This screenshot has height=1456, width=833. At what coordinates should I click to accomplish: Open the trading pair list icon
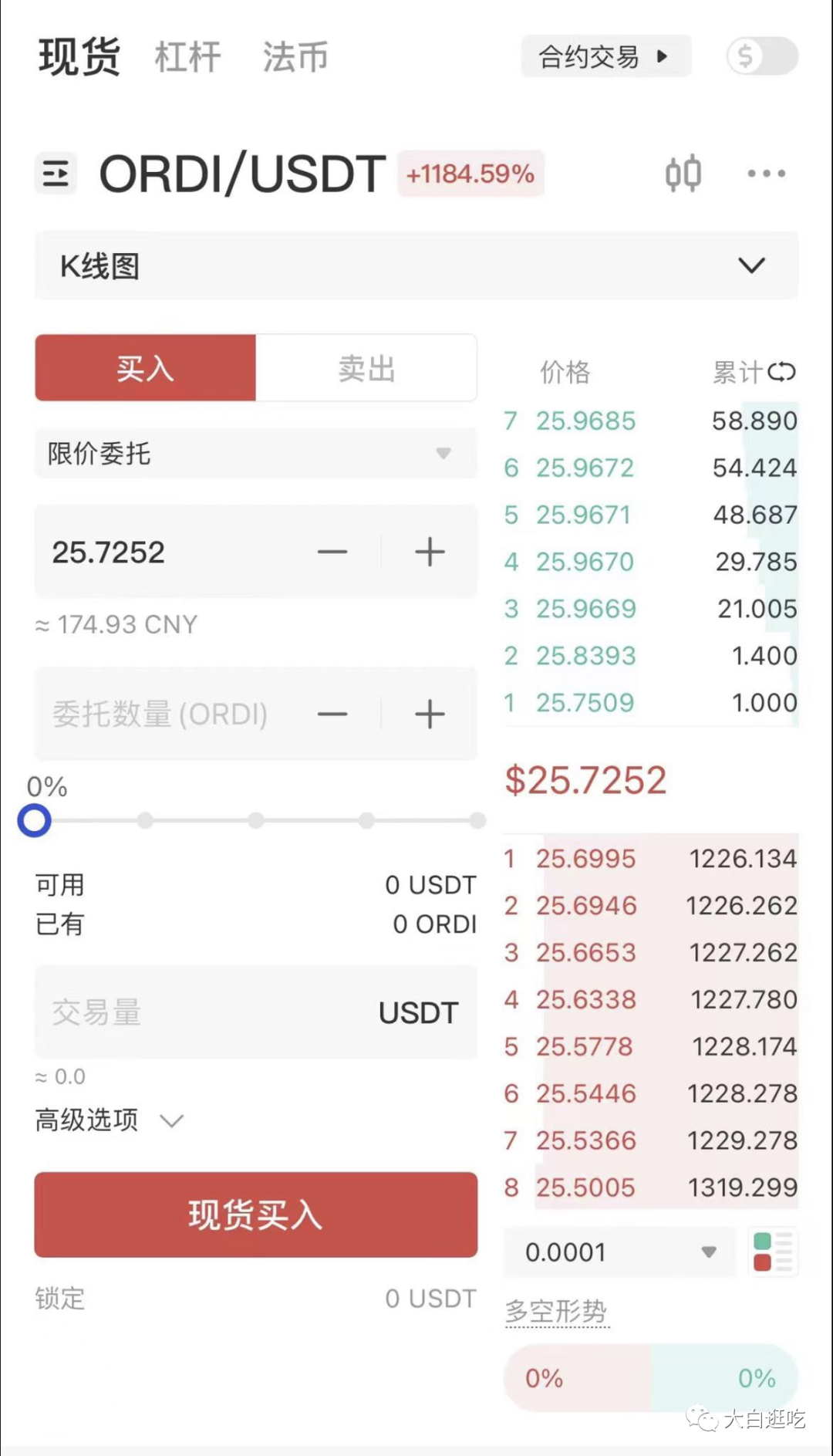(x=56, y=174)
